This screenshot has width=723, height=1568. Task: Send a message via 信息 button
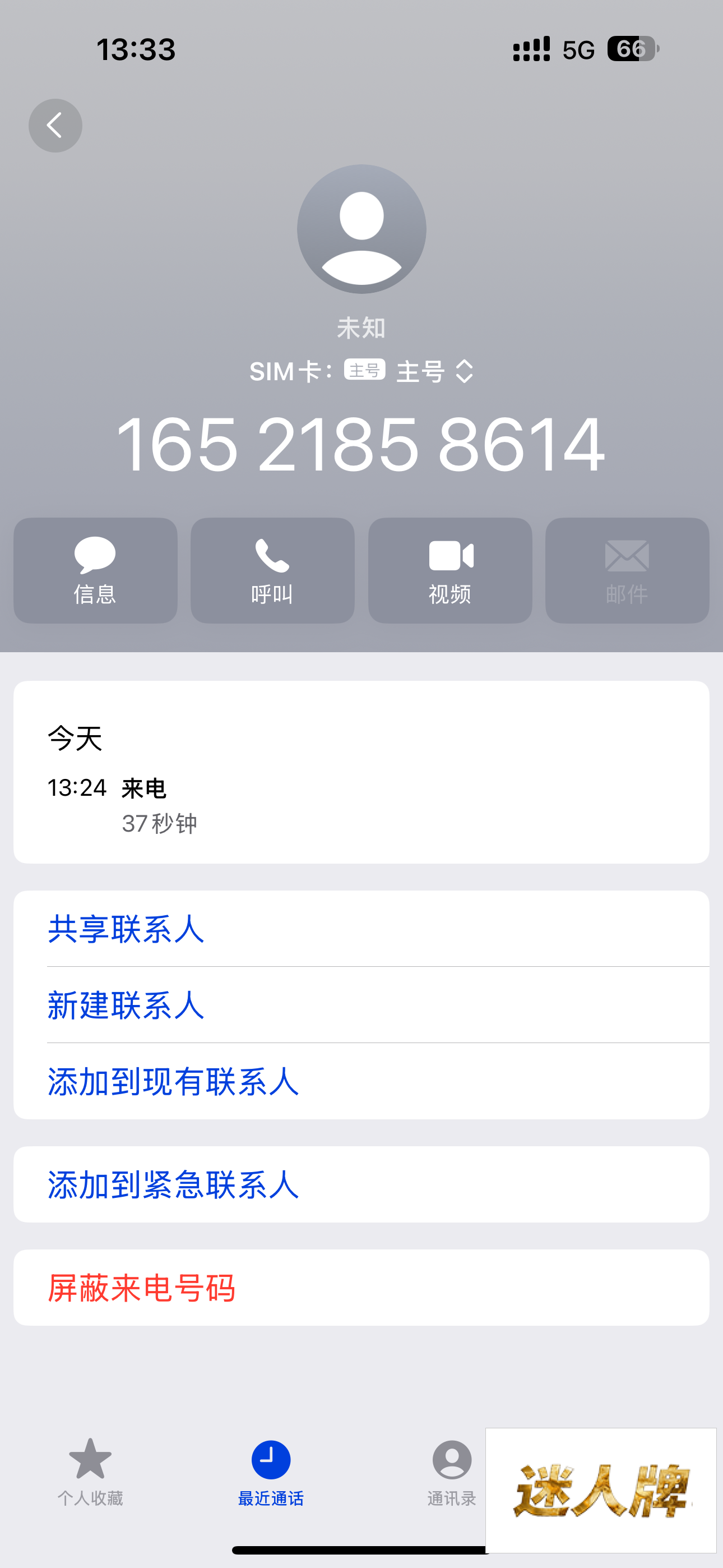(95, 570)
